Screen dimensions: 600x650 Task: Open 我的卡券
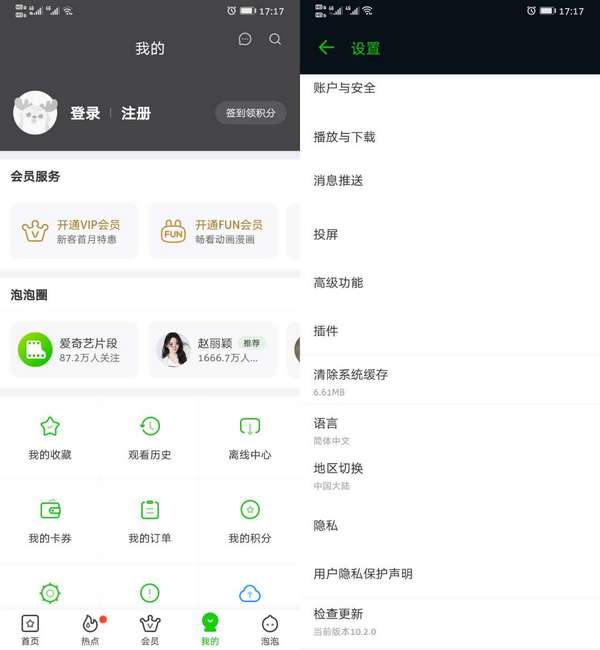50,521
